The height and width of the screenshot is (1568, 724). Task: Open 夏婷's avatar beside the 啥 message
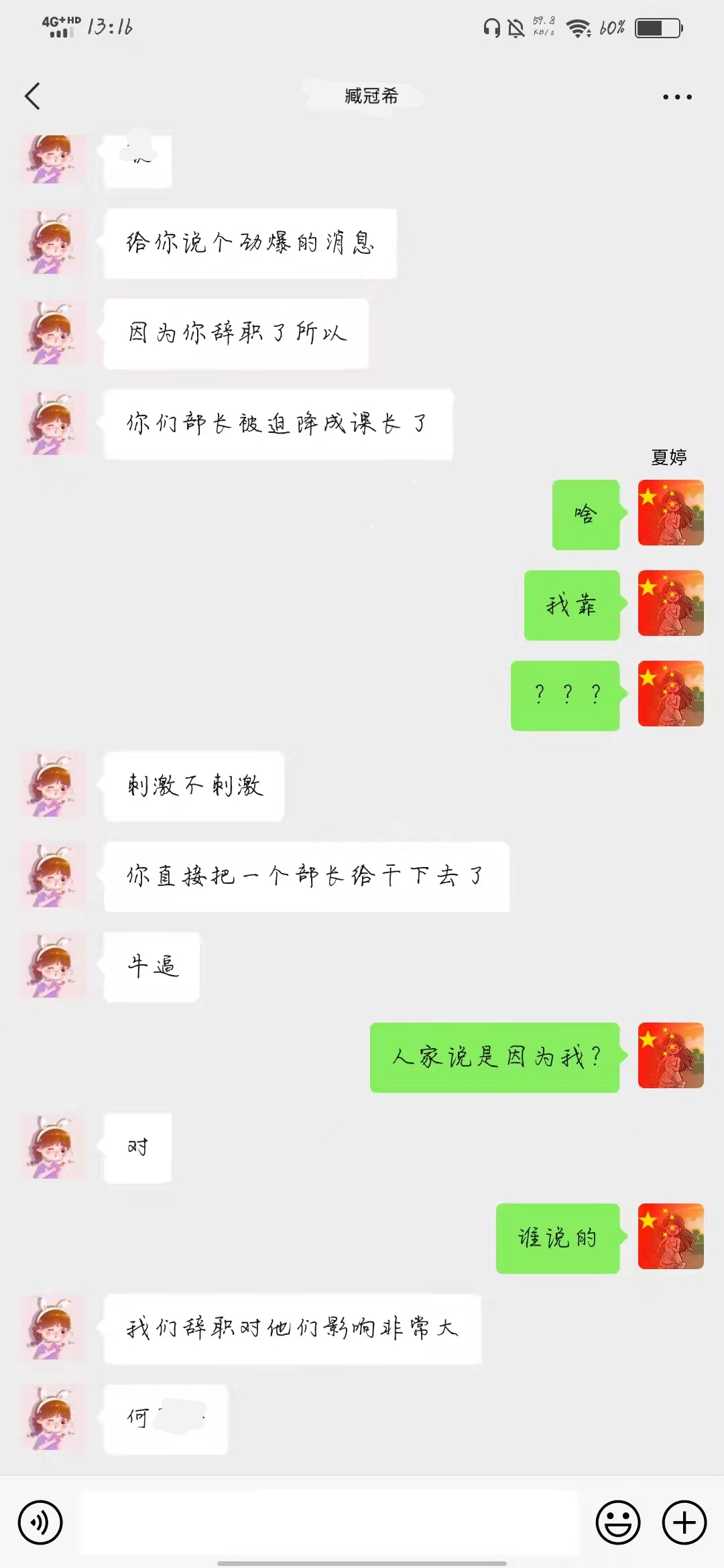coord(670,513)
